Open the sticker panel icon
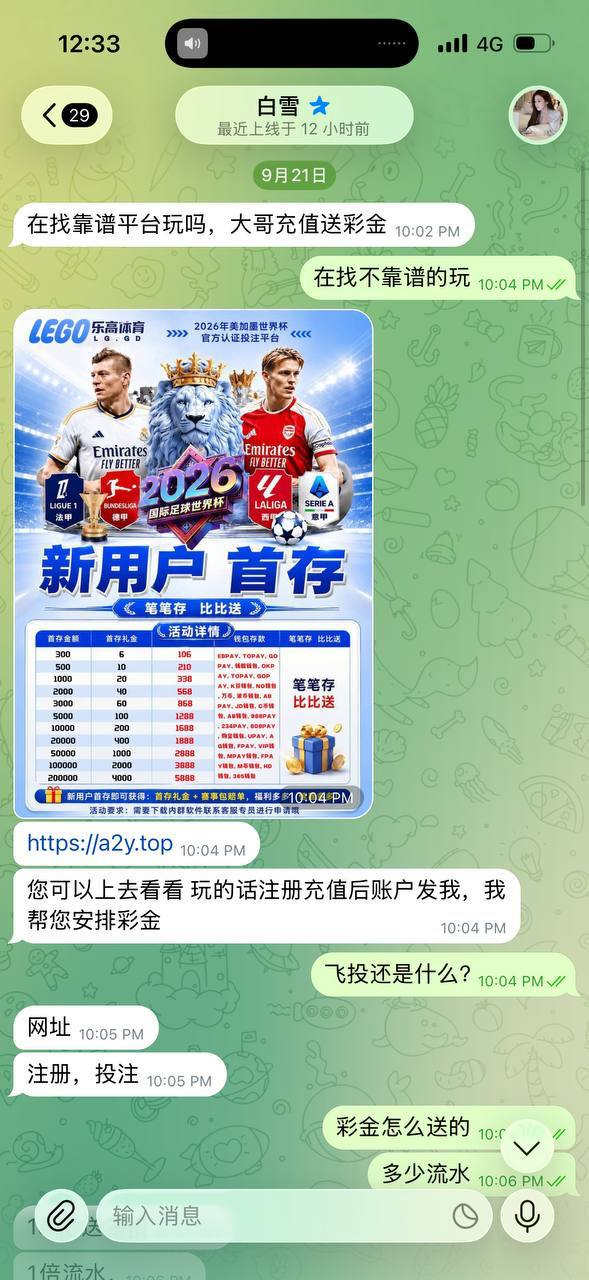Screen dimensions: 589x1280 (x=465, y=1216)
